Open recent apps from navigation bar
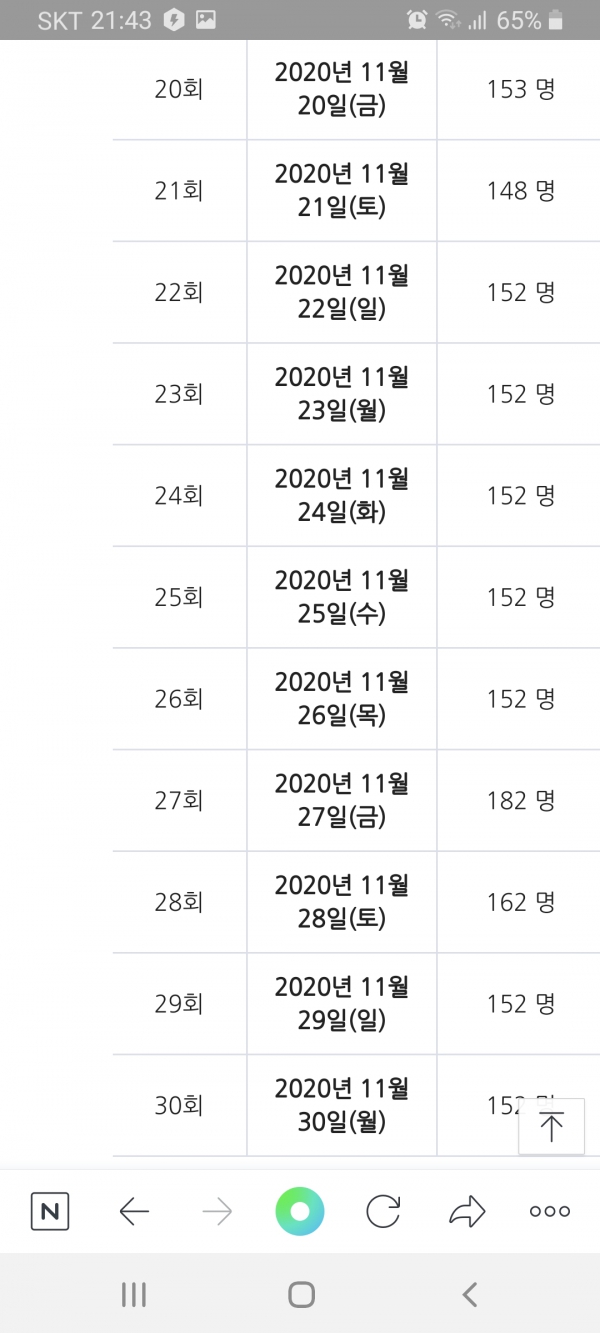This screenshot has height=1333, width=600. tap(134, 1295)
